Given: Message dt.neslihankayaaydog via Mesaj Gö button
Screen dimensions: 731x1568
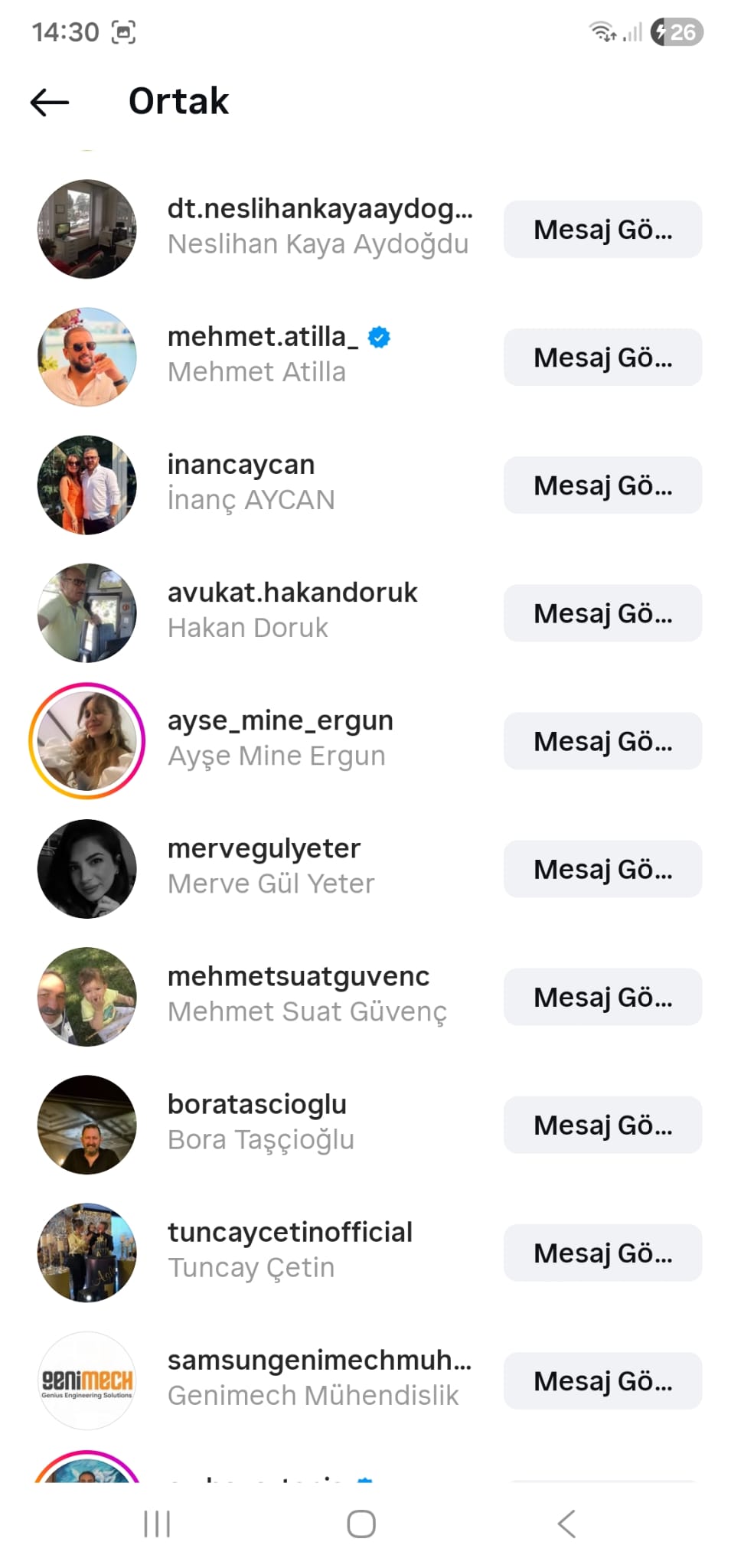Looking at the screenshot, I should click(x=602, y=230).
